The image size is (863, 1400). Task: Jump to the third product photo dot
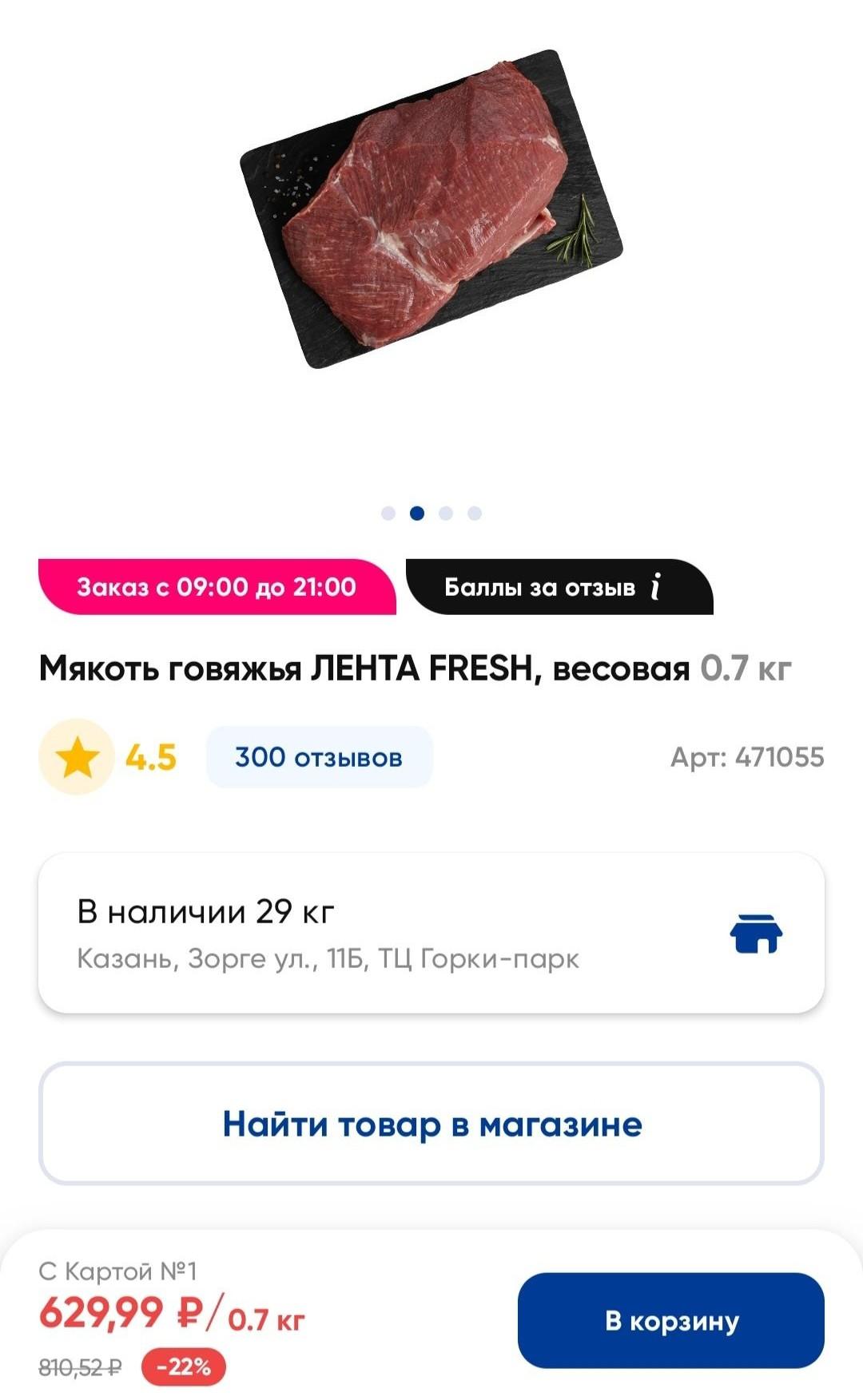point(446,514)
